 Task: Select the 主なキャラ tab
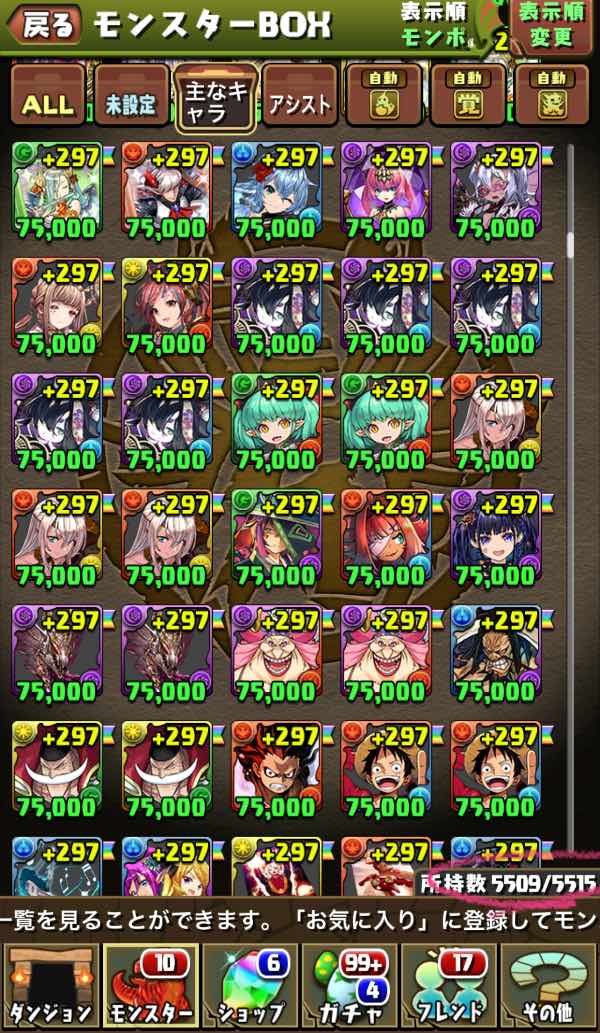point(215,102)
